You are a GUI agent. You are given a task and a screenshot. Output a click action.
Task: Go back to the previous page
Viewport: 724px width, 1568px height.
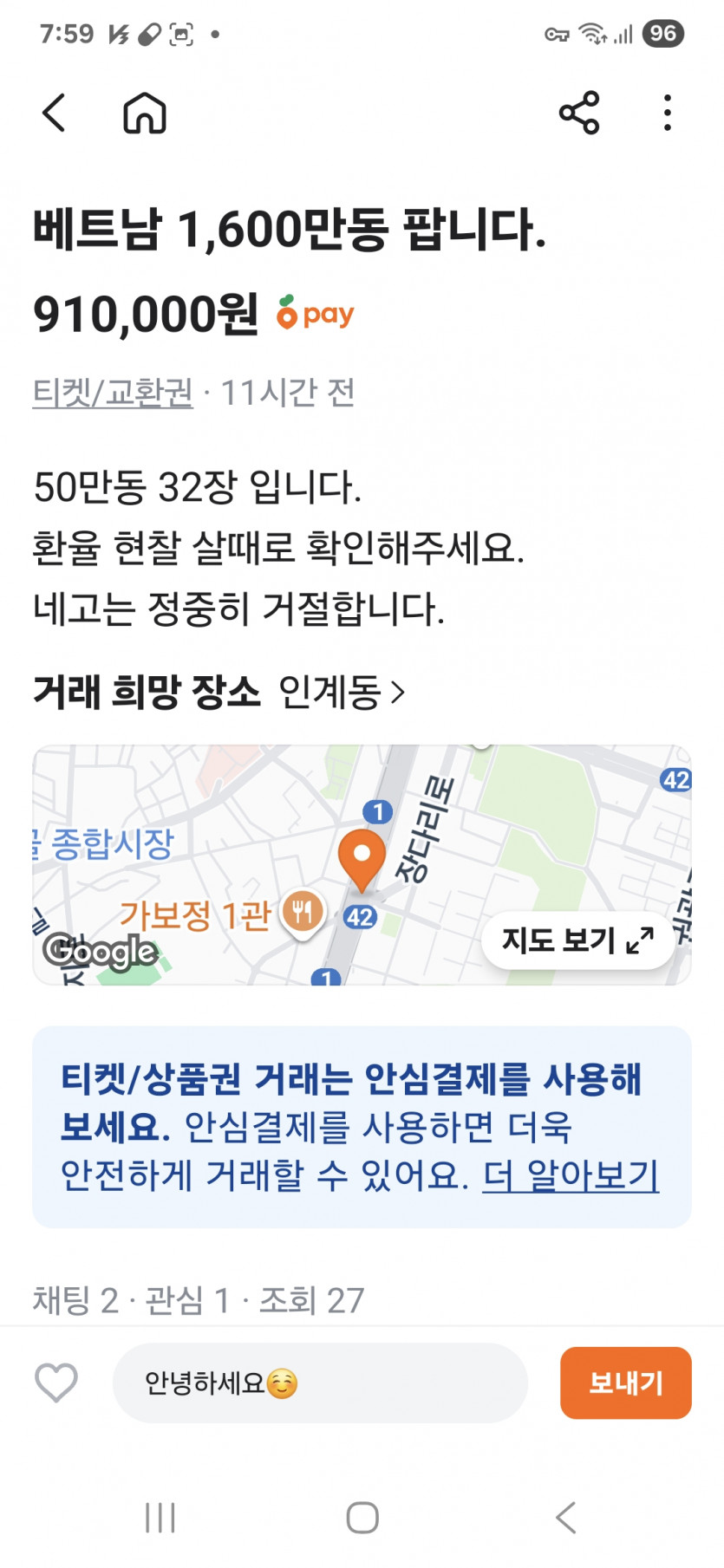click(x=54, y=113)
